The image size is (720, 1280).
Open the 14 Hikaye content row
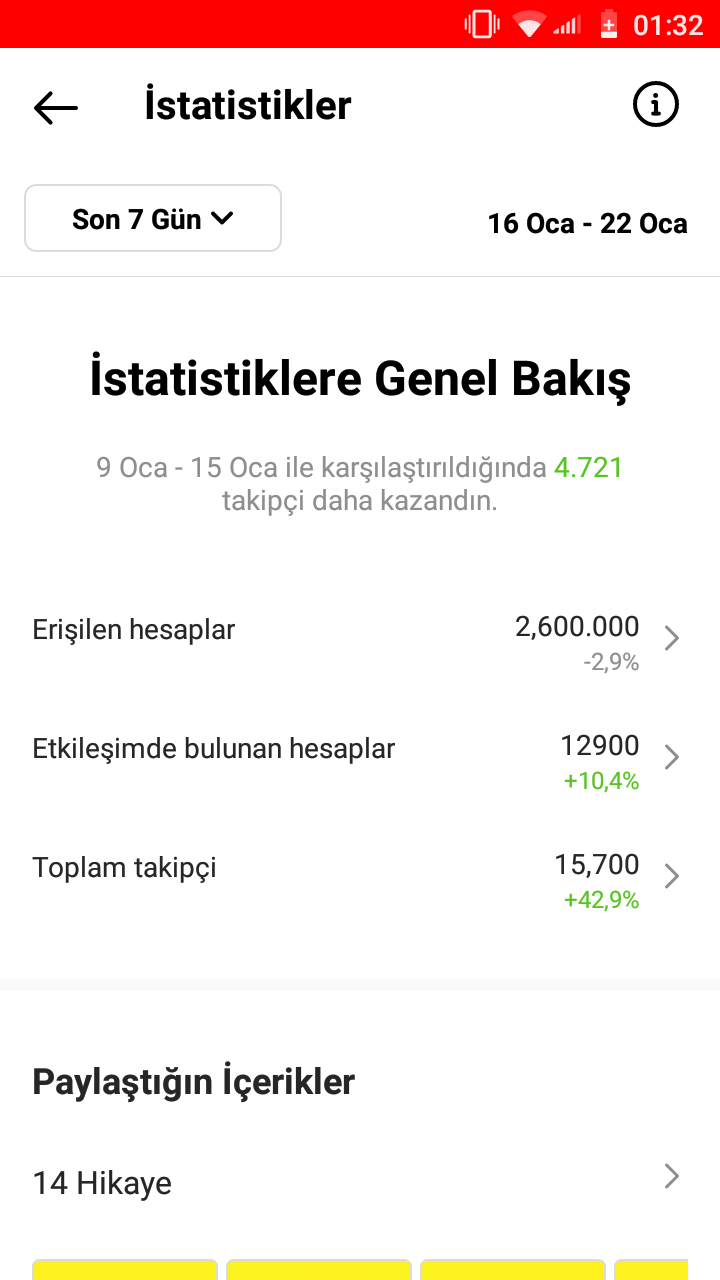[360, 1182]
